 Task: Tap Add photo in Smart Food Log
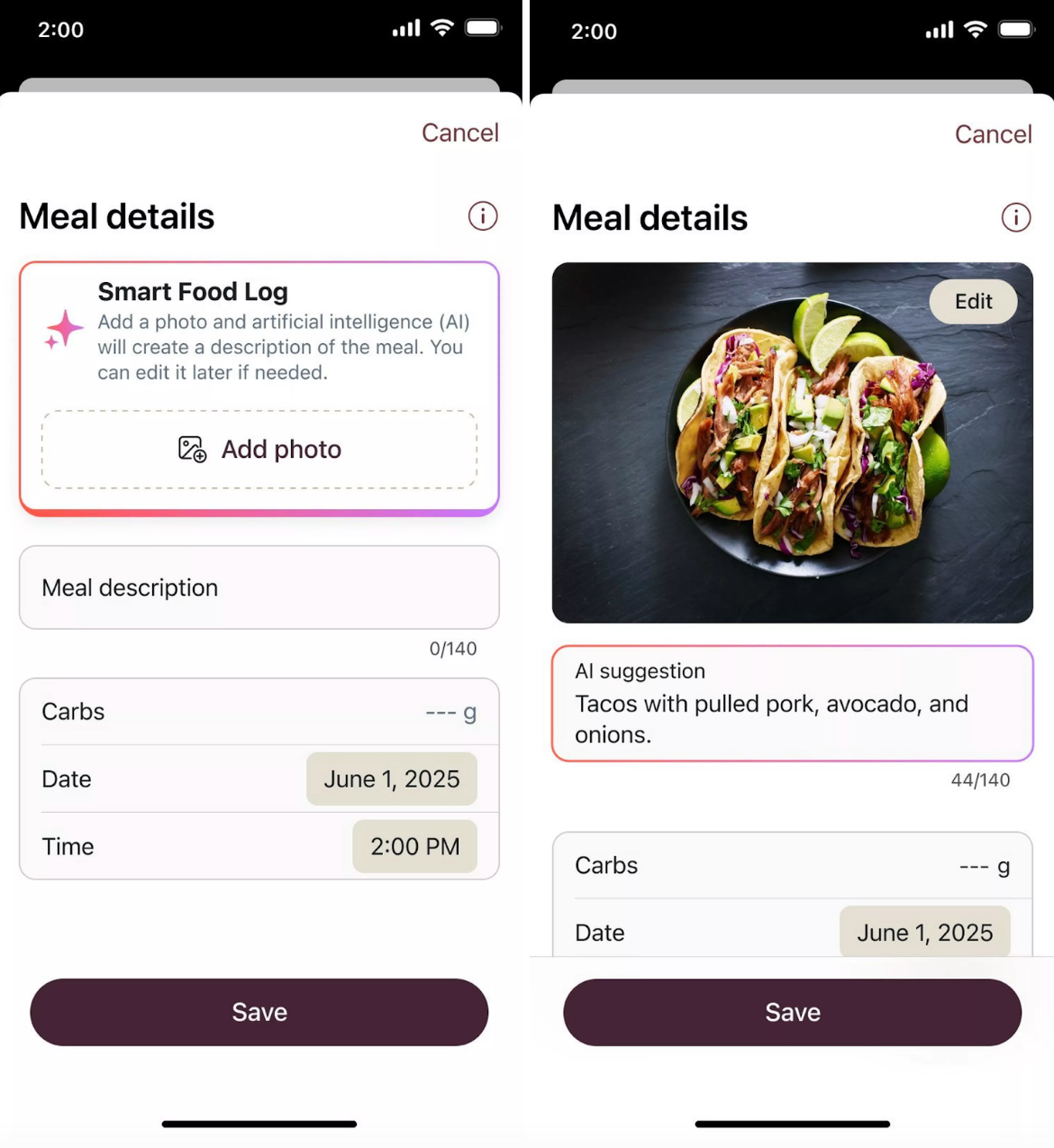[x=259, y=450]
